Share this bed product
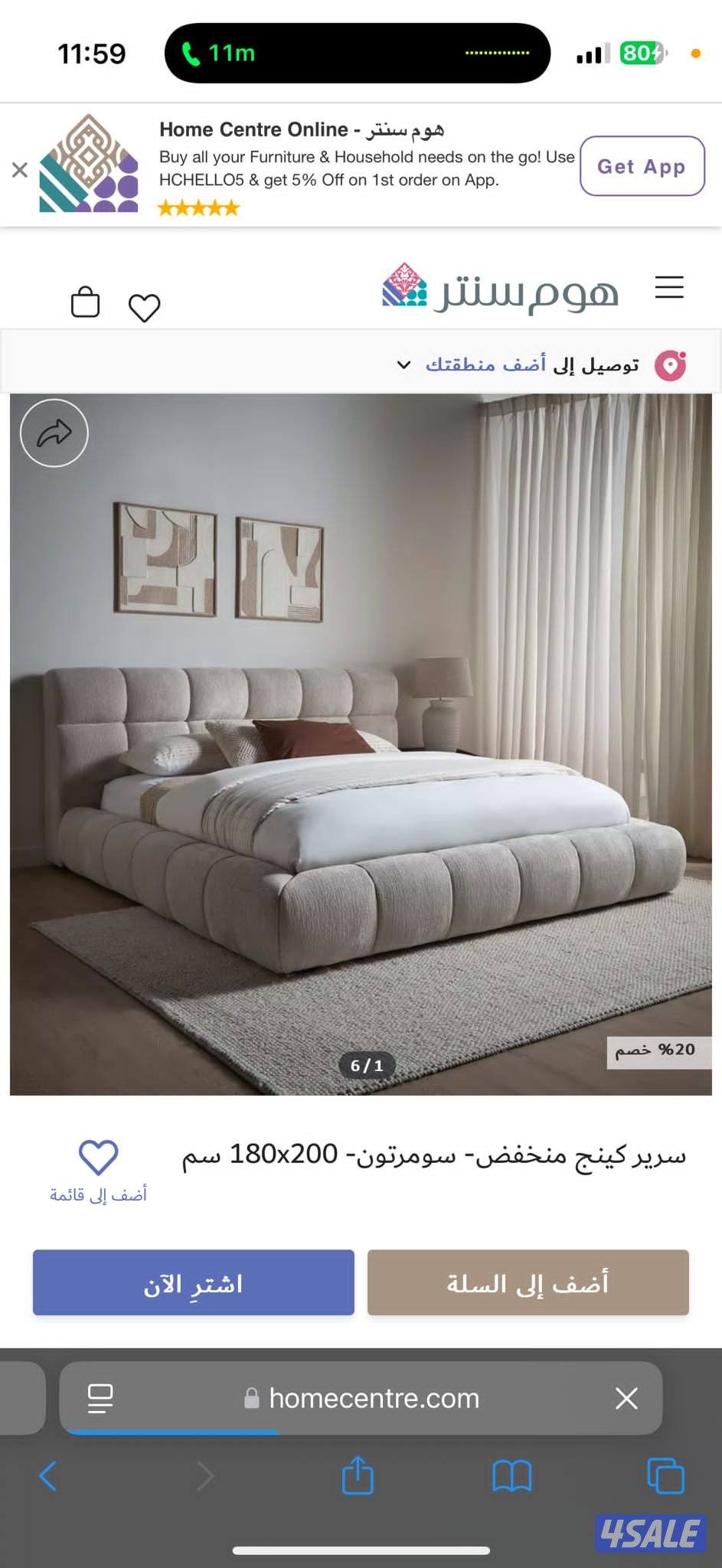The image size is (722, 1568). tap(54, 433)
